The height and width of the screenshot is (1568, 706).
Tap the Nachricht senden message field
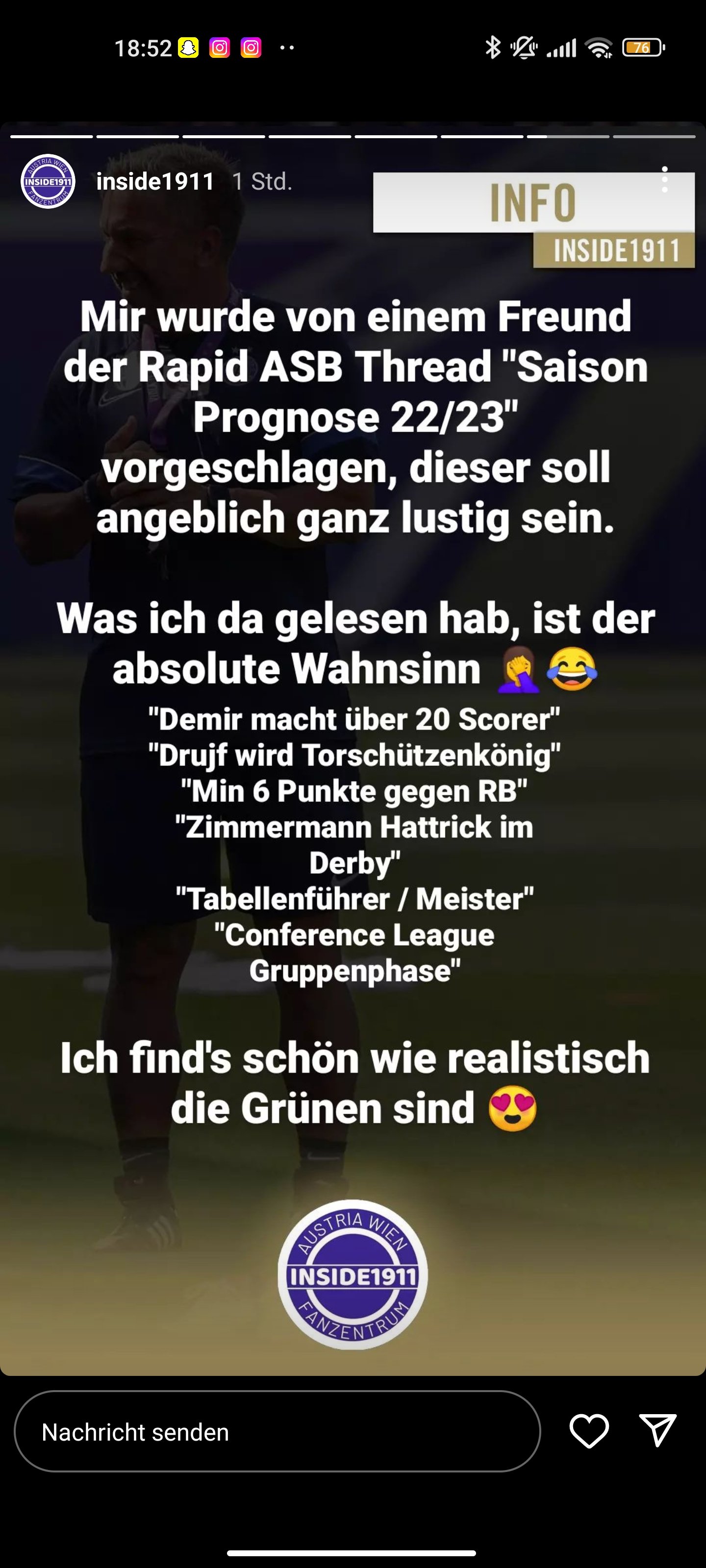(277, 1432)
